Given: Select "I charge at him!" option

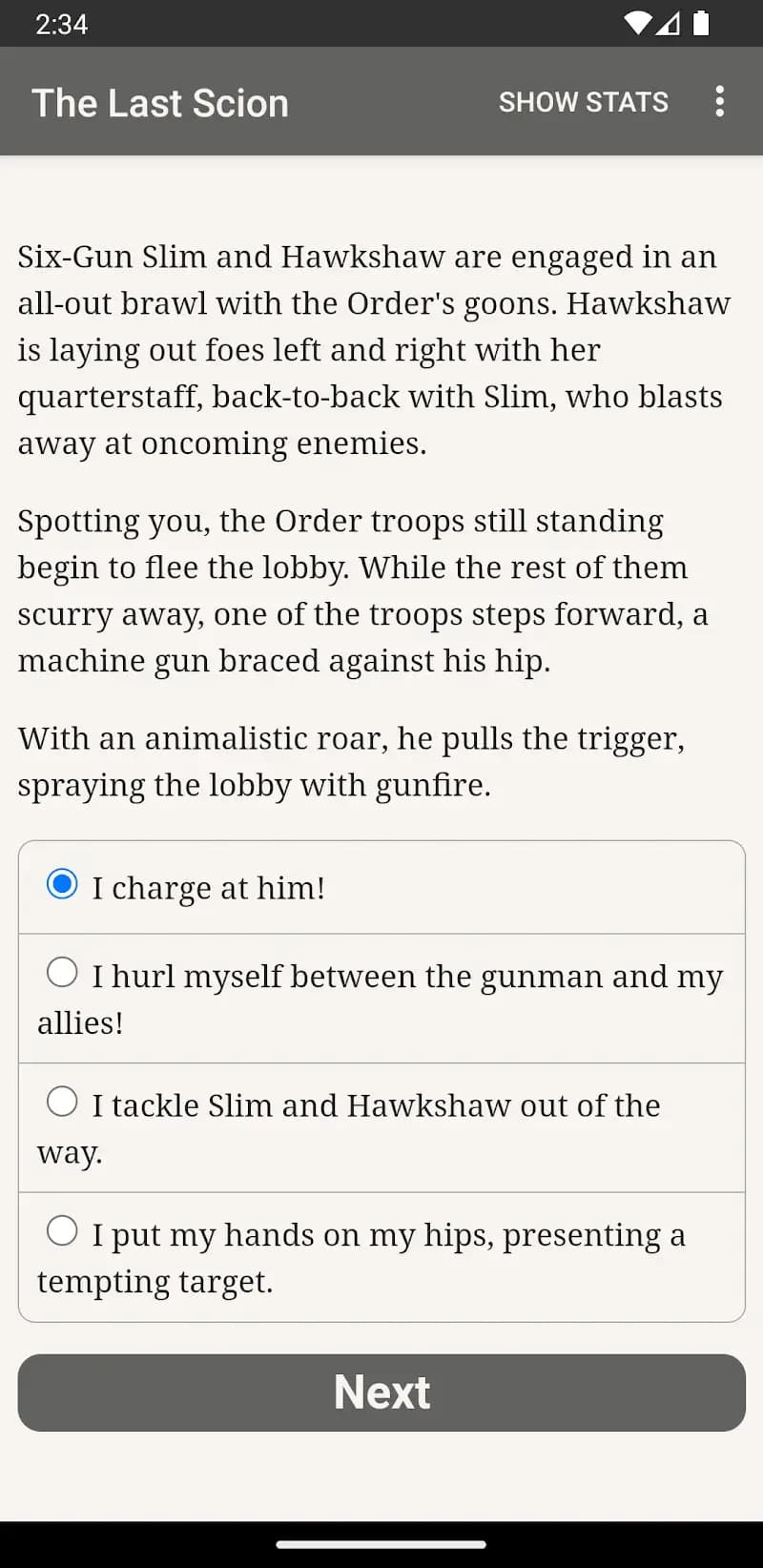Looking at the screenshot, I should pos(63,885).
